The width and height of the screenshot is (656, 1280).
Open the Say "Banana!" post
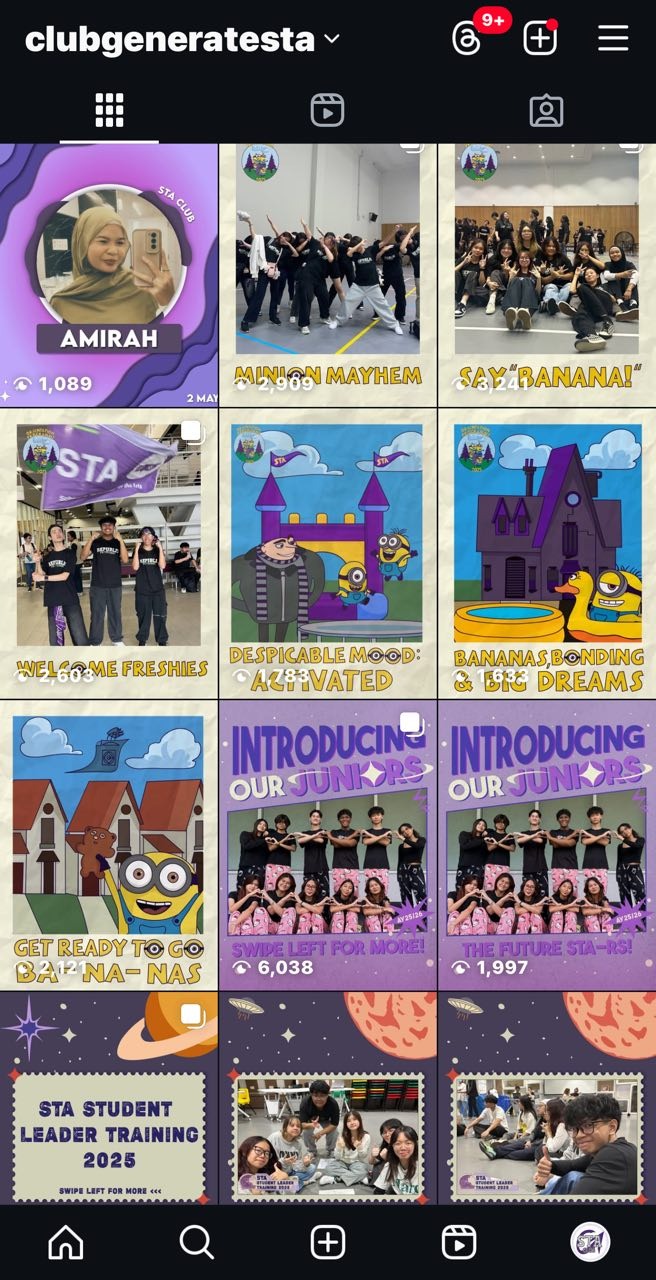546,275
